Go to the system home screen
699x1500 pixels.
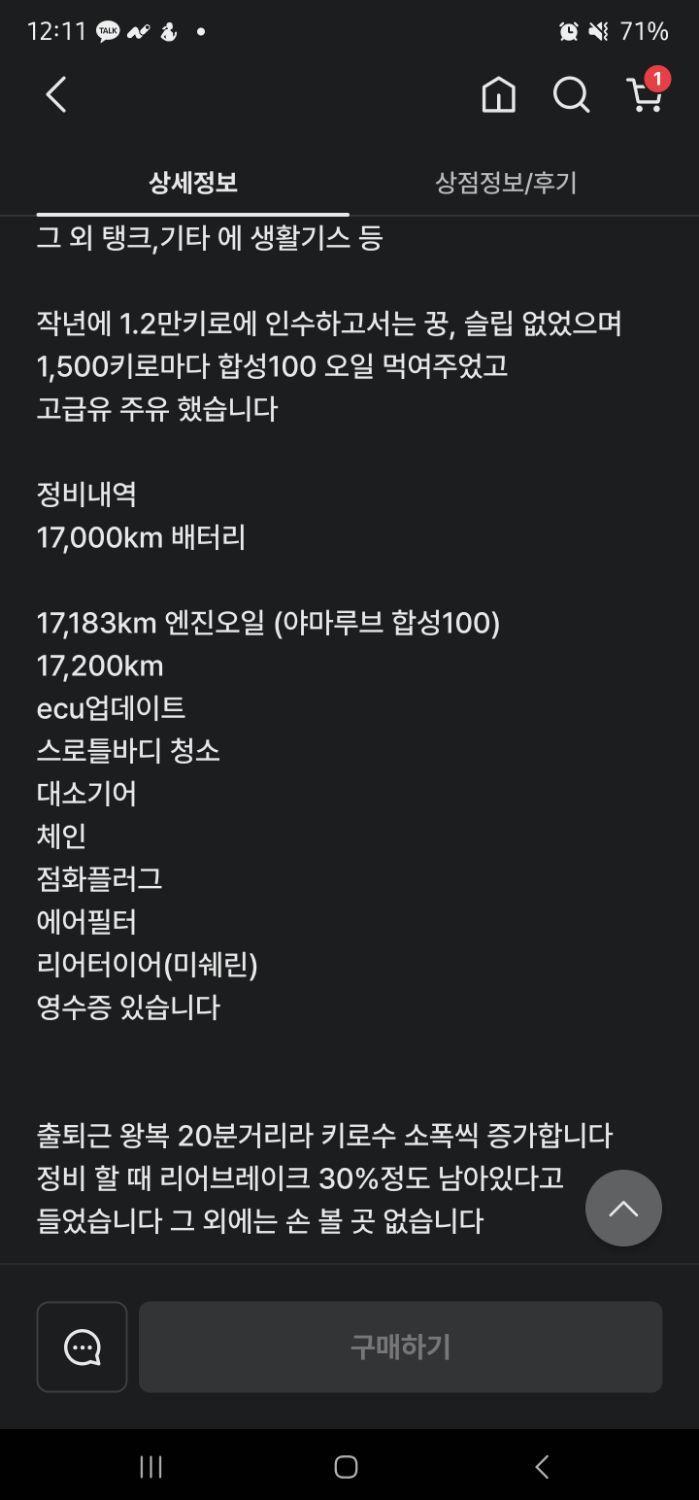point(346,1467)
